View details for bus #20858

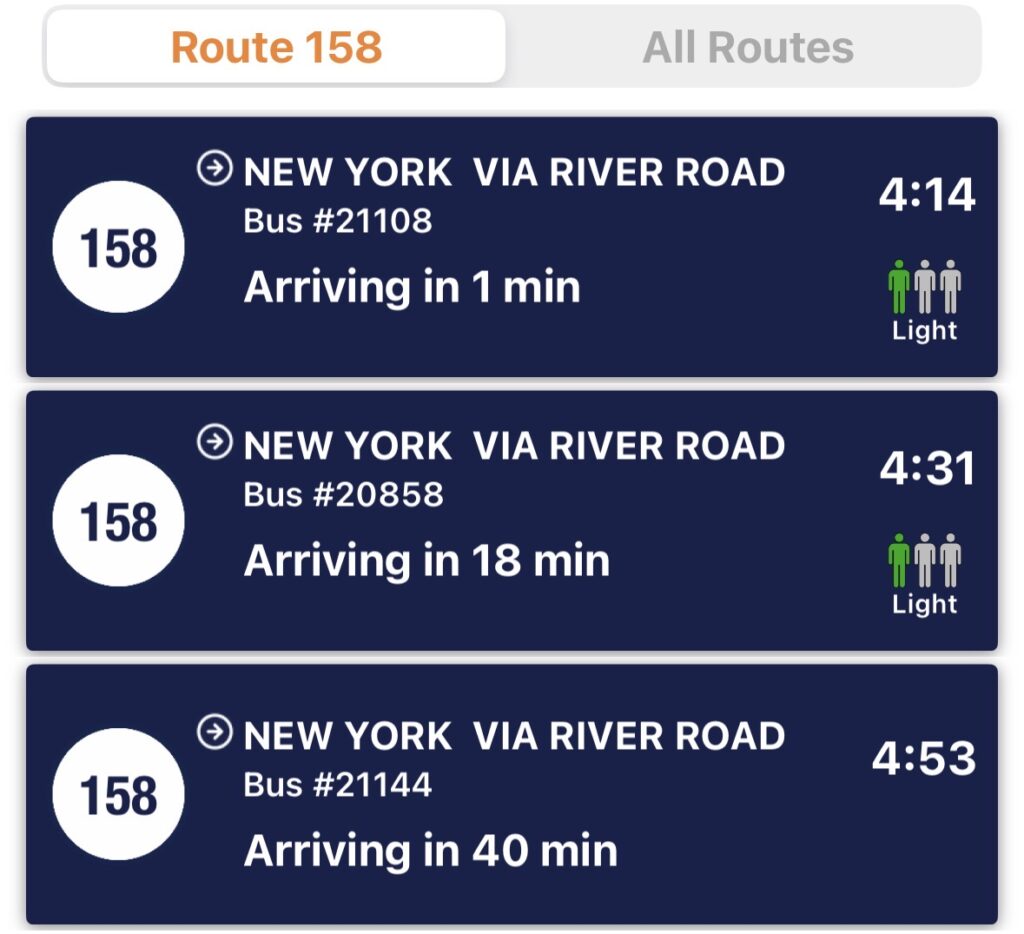[x=511, y=521]
